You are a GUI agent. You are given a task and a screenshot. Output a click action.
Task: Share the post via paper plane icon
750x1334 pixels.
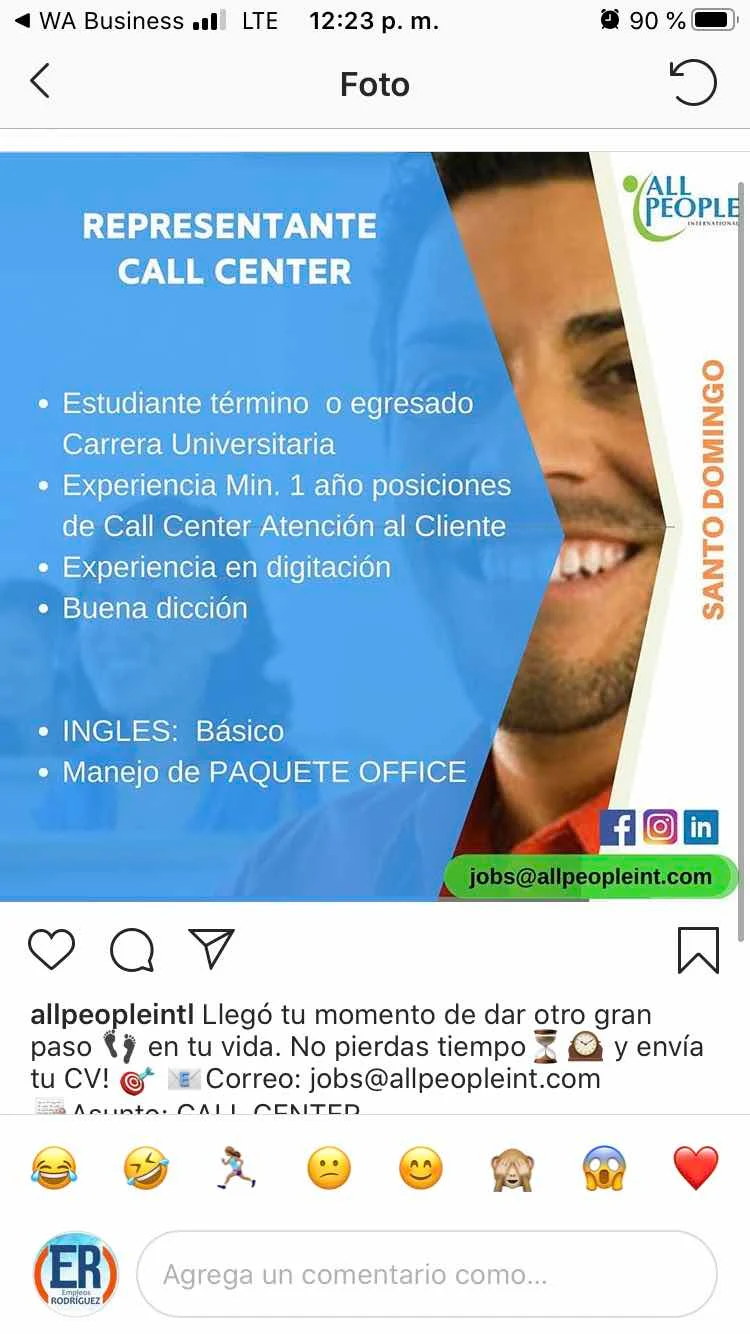[211, 948]
